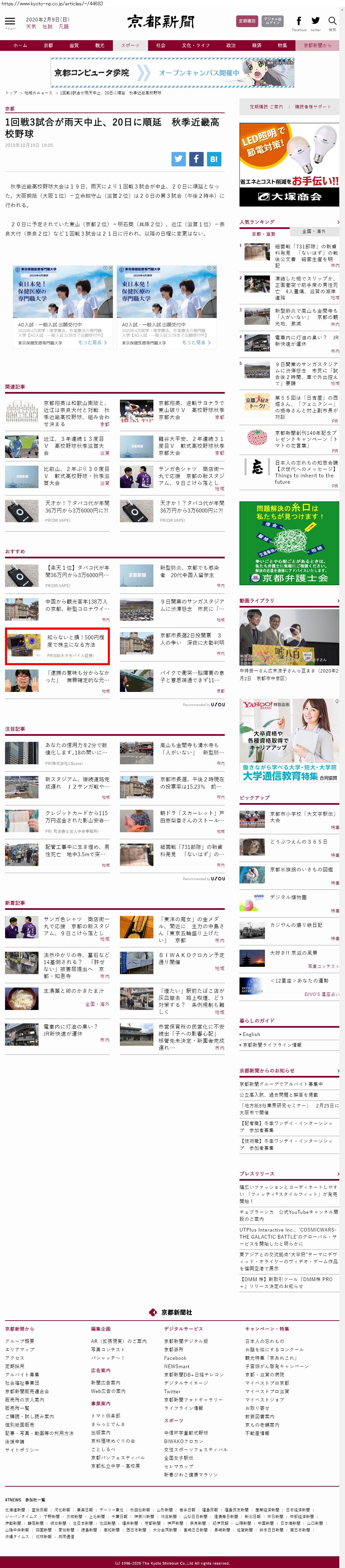Open Kyoto Shimbun's Facebook page

(299, 21)
